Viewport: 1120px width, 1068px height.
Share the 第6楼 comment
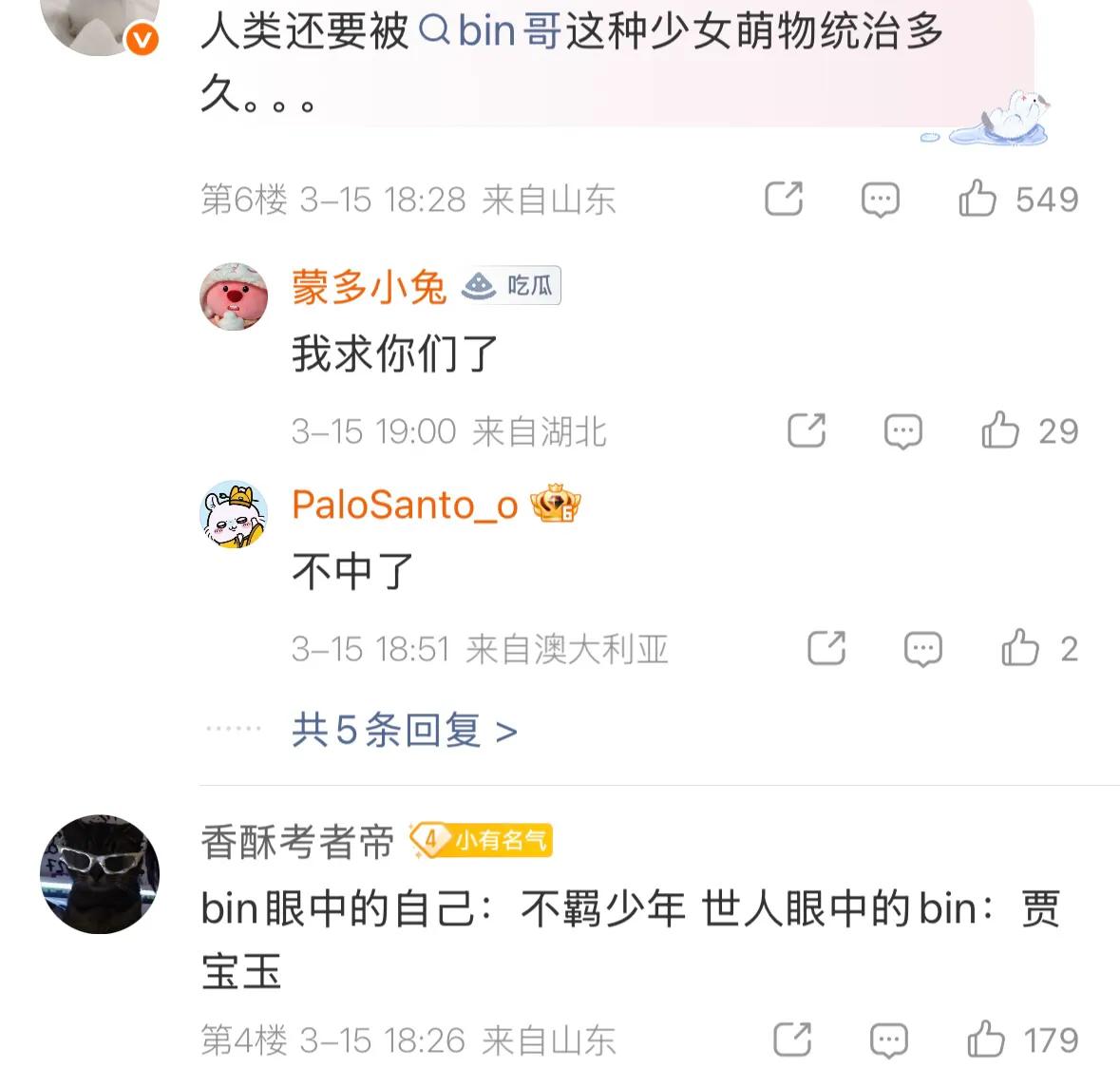784,199
